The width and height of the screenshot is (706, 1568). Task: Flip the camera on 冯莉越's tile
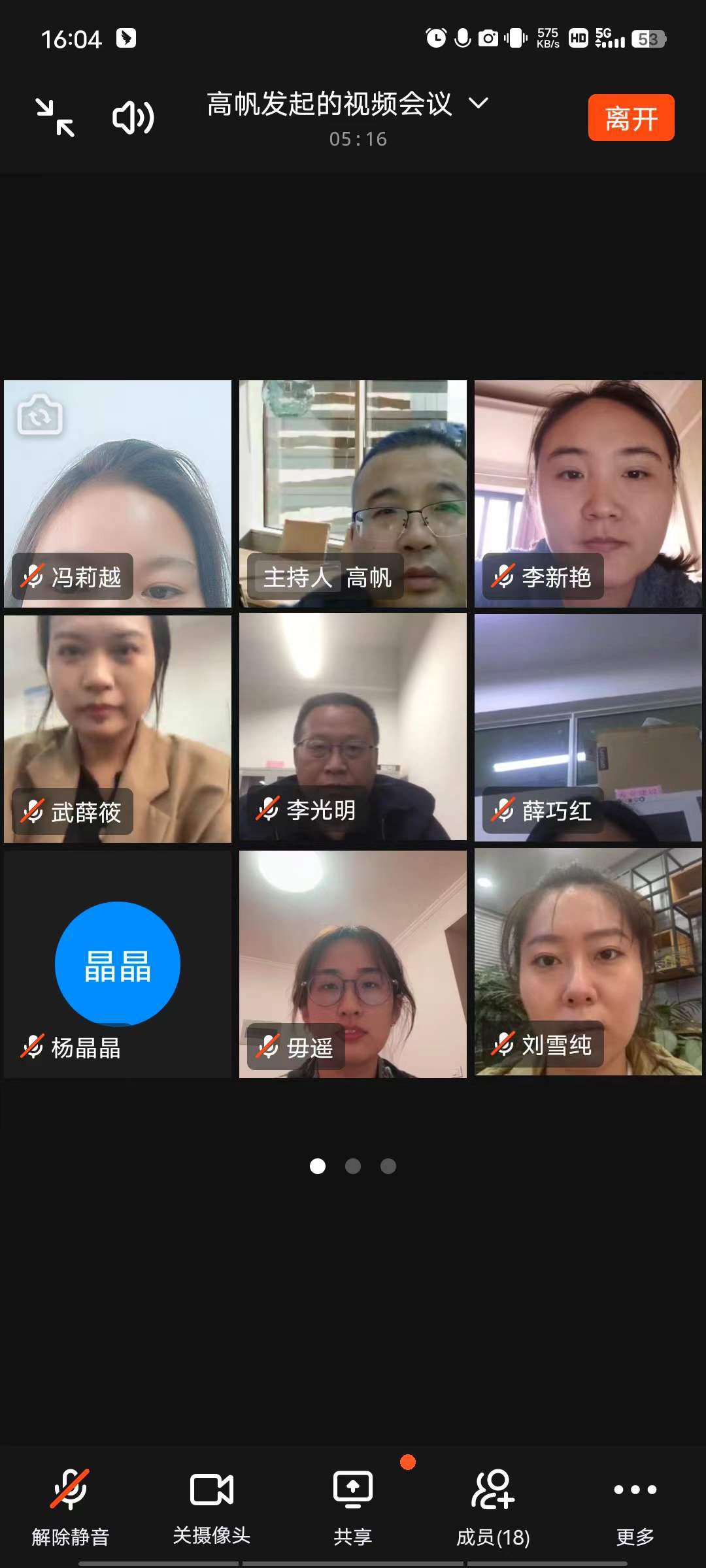(40, 415)
